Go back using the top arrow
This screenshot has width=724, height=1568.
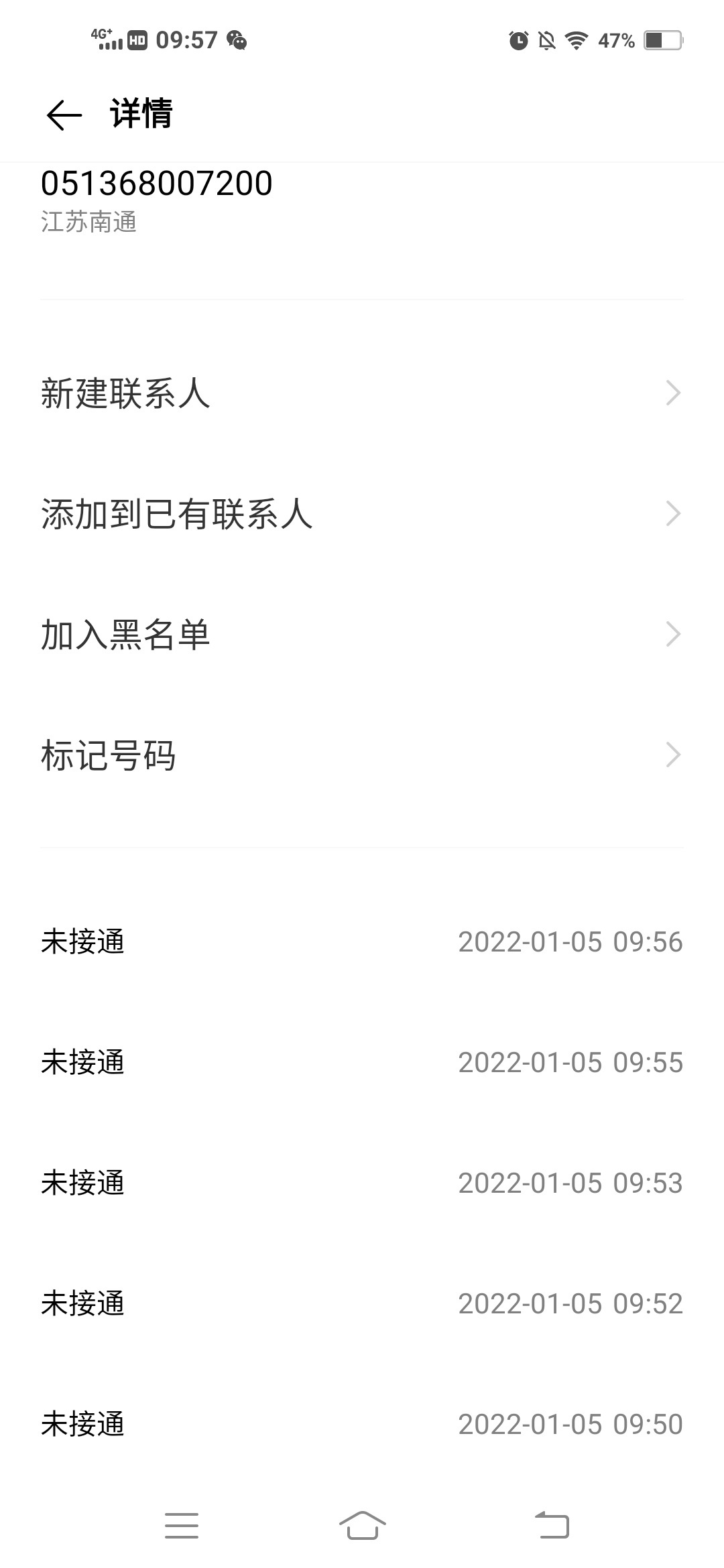coord(64,115)
